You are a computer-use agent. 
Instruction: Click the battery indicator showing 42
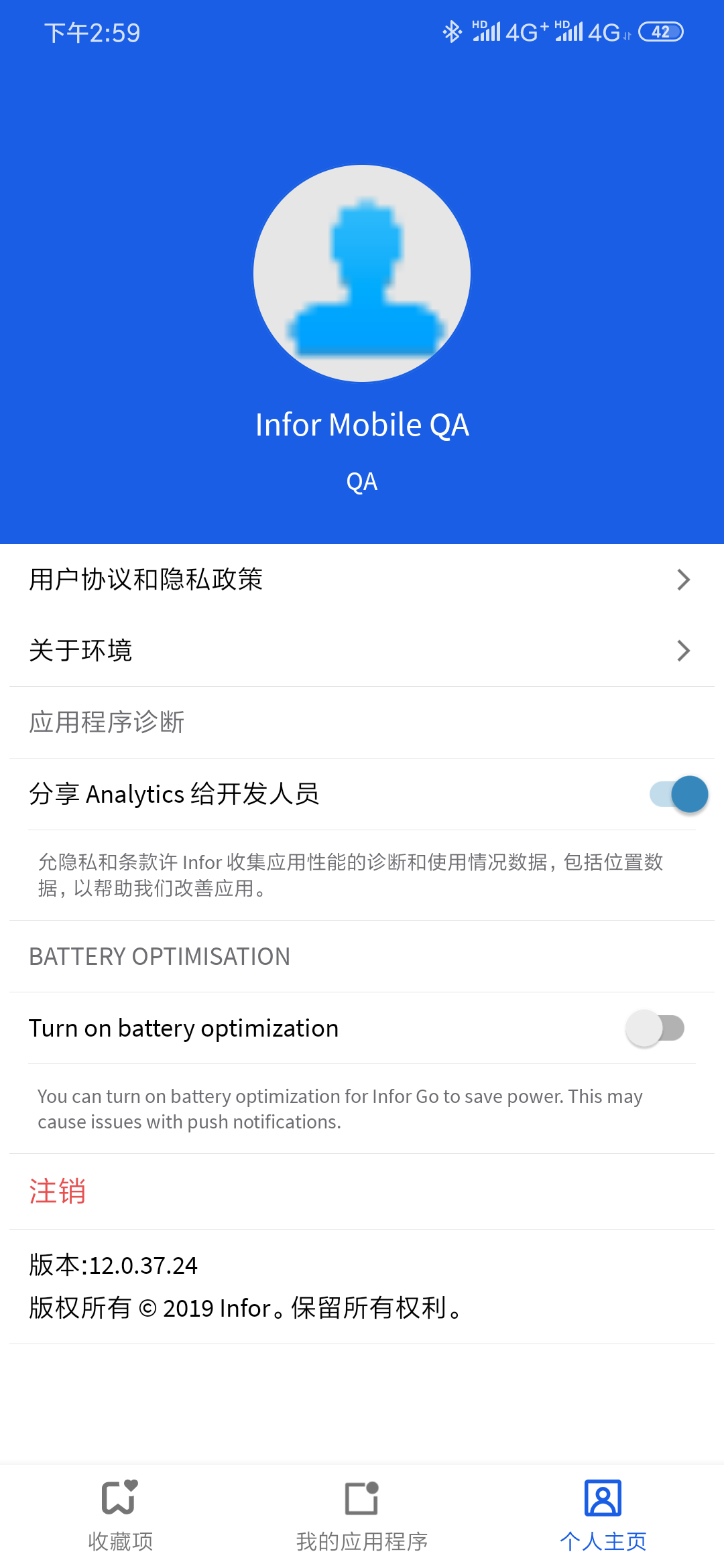pos(660,31)
